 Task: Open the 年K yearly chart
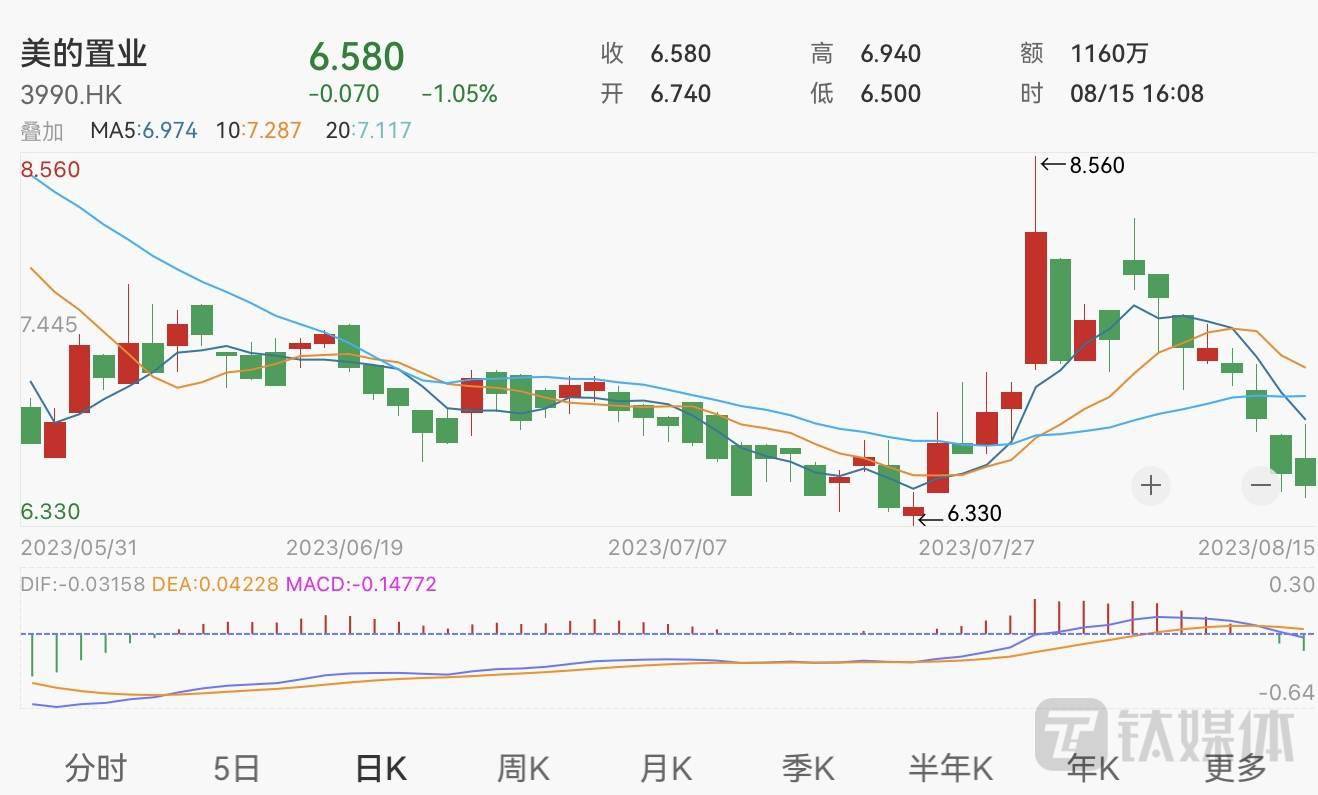click(1093, 768)
